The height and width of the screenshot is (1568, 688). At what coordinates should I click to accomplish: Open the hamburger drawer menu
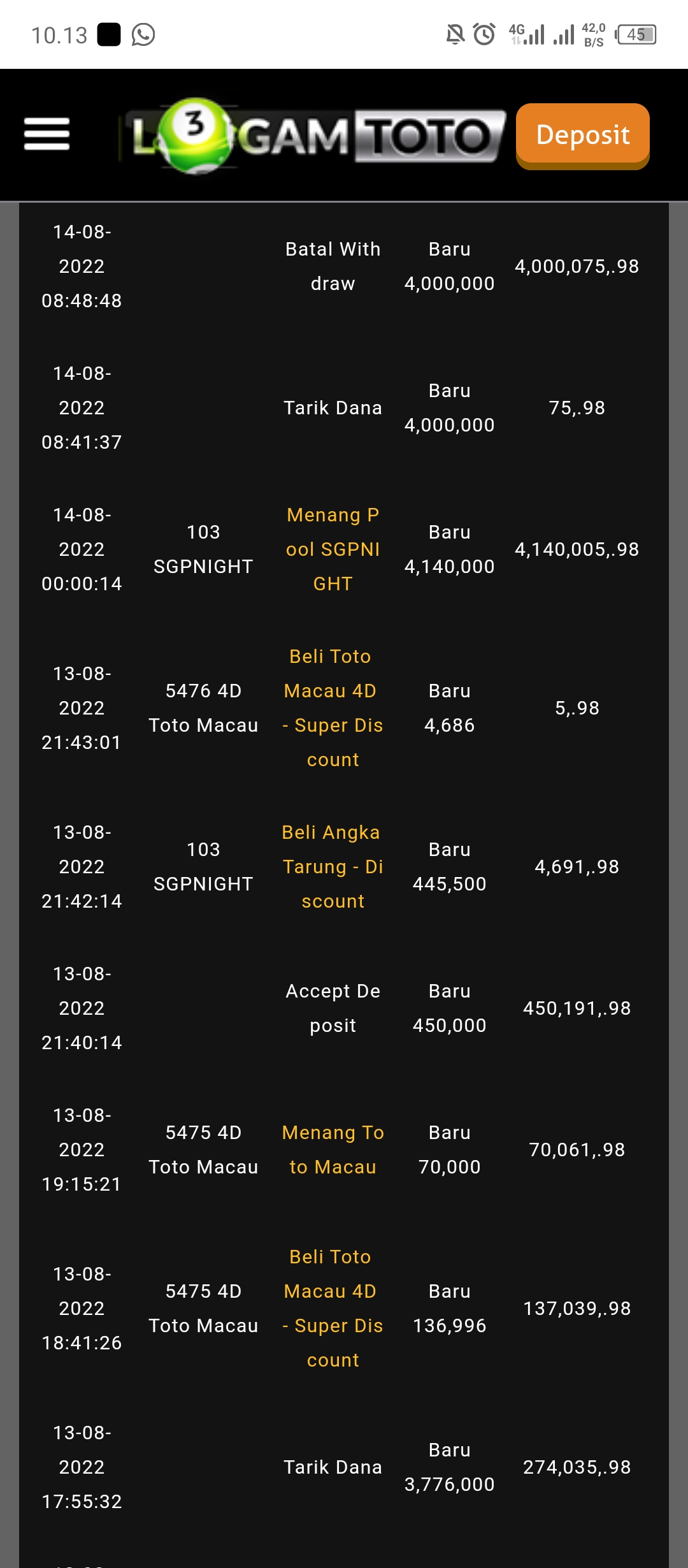[47, 134]
